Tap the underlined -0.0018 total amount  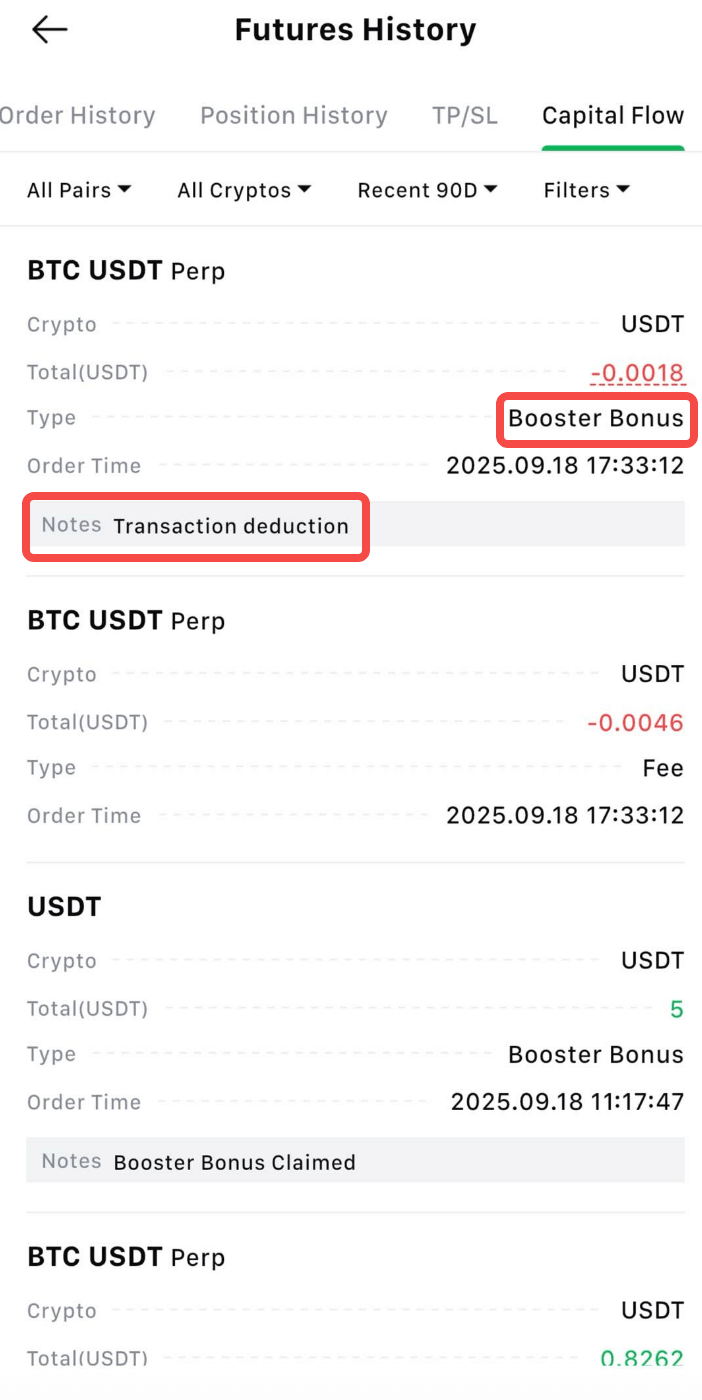[637, 374]
